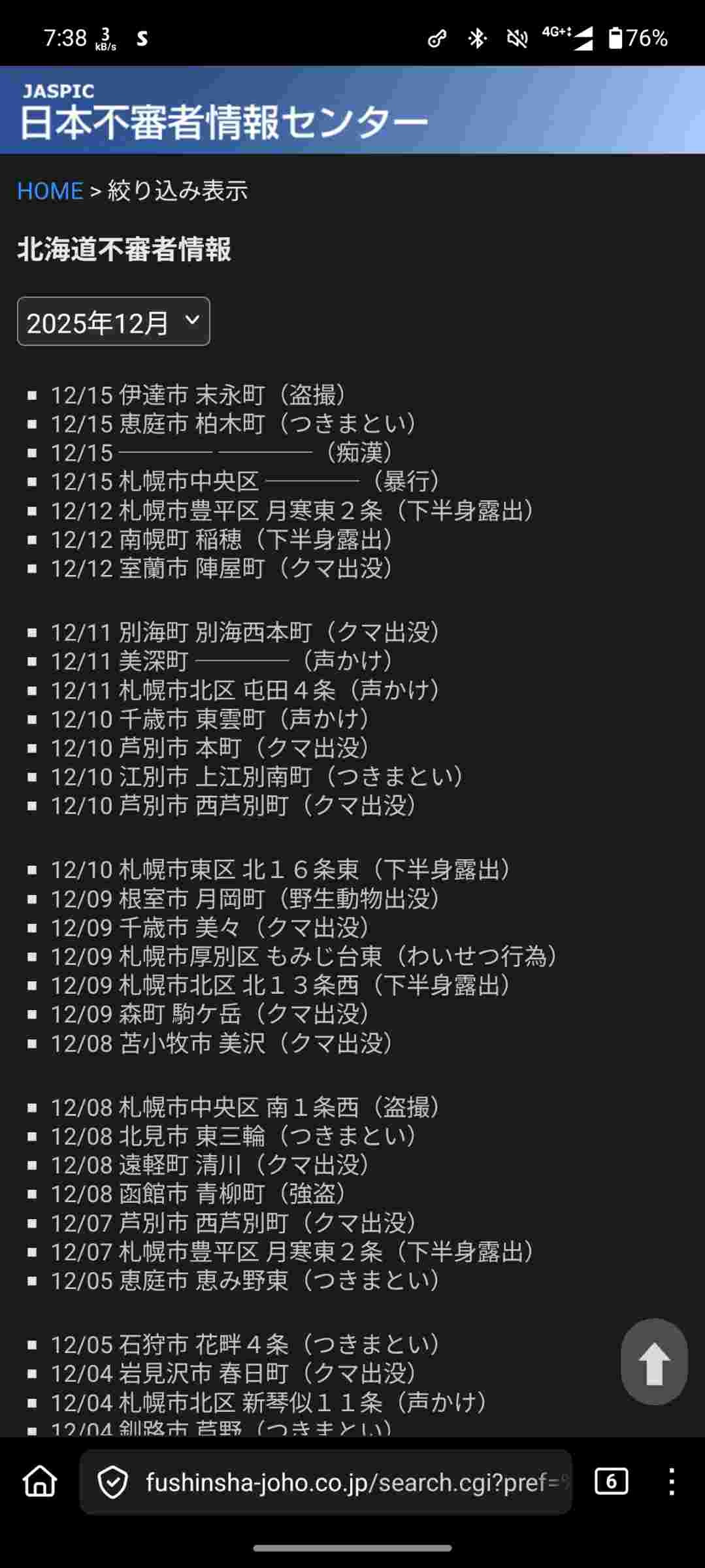This screenshot has height=1568, width=705.
Task: Open the tab switcher showing 6 tabs
Action: (611, 1482)
